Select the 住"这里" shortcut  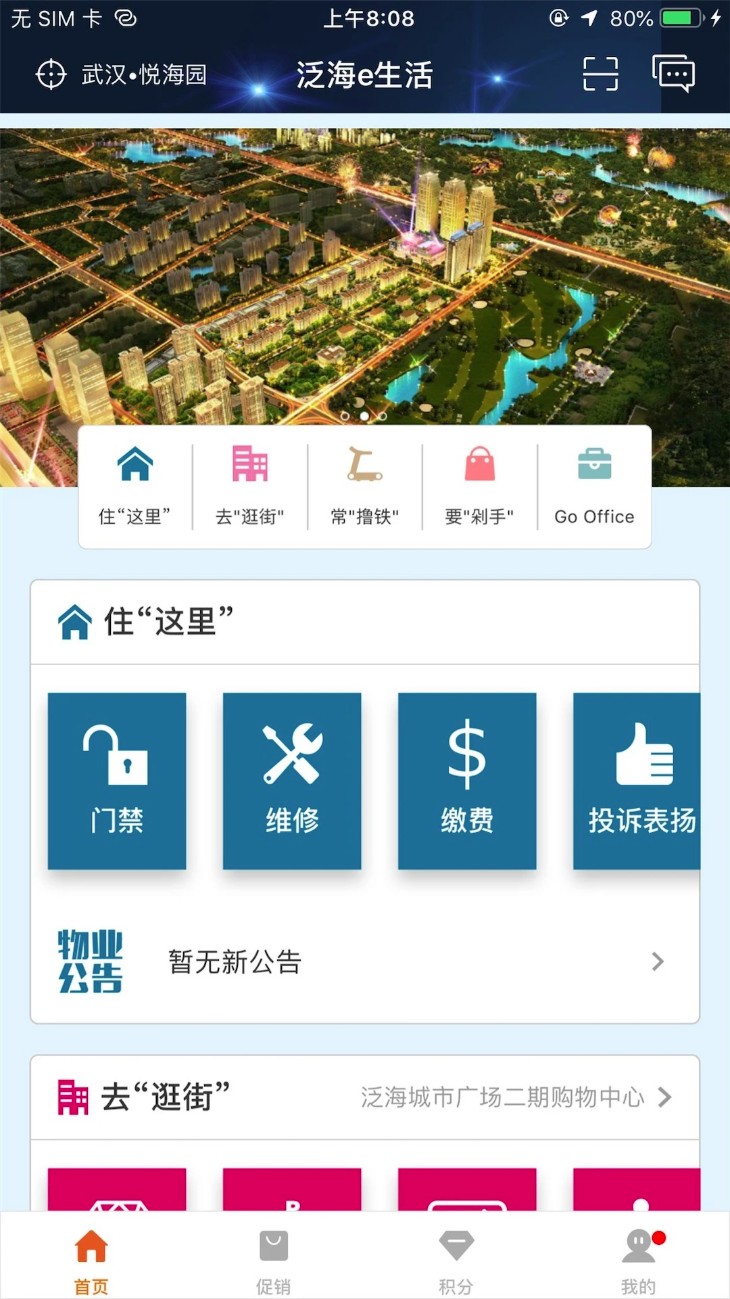tap(135, 487)
